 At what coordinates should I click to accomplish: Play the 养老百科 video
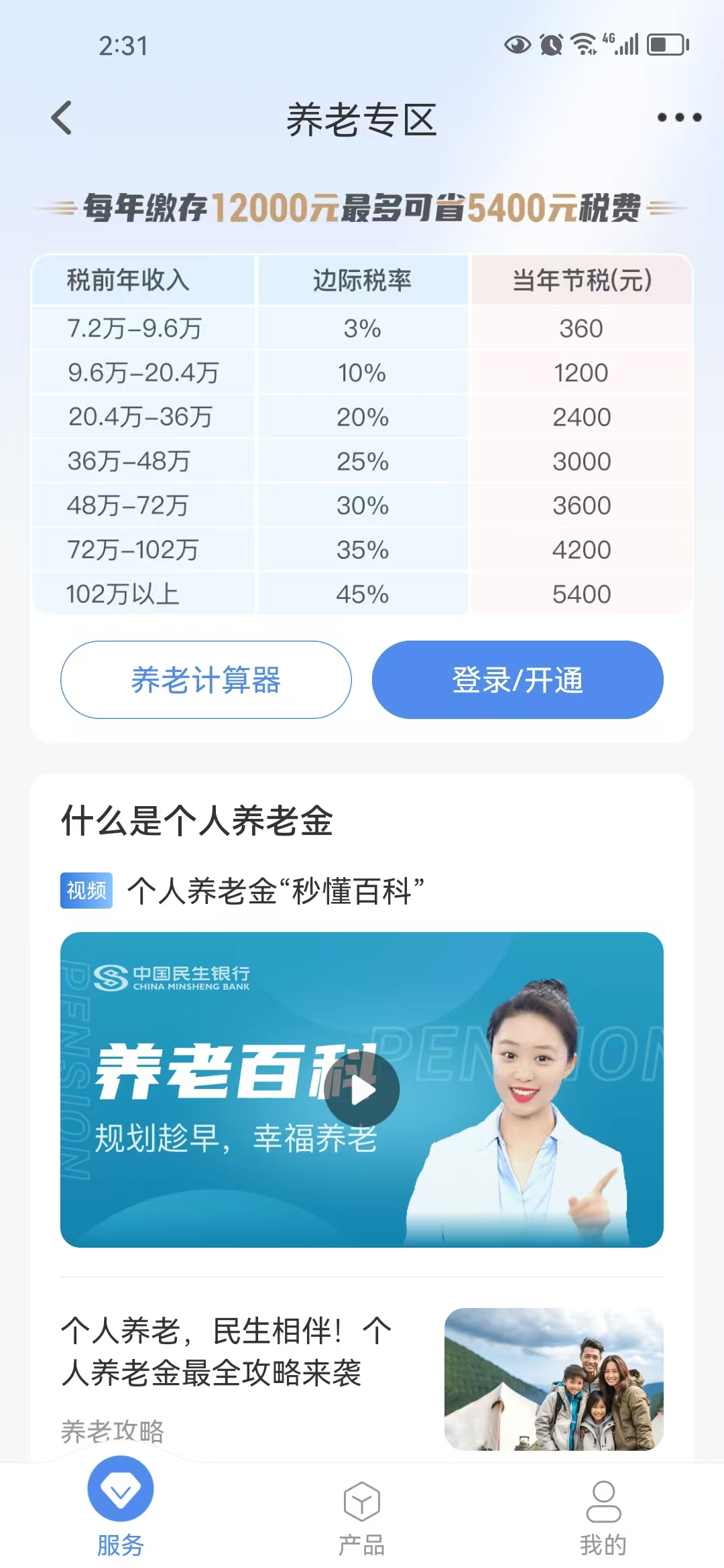pyautogui.click(x=362, y=1090)
